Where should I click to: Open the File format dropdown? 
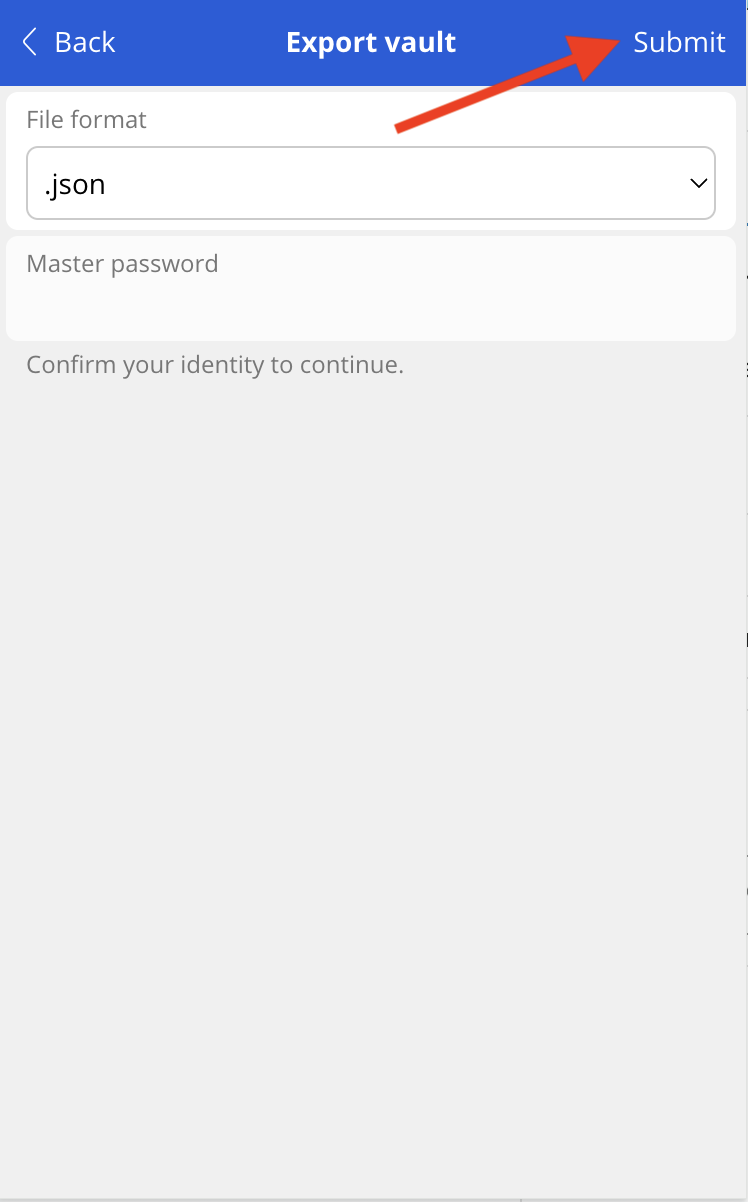(370, 183)
